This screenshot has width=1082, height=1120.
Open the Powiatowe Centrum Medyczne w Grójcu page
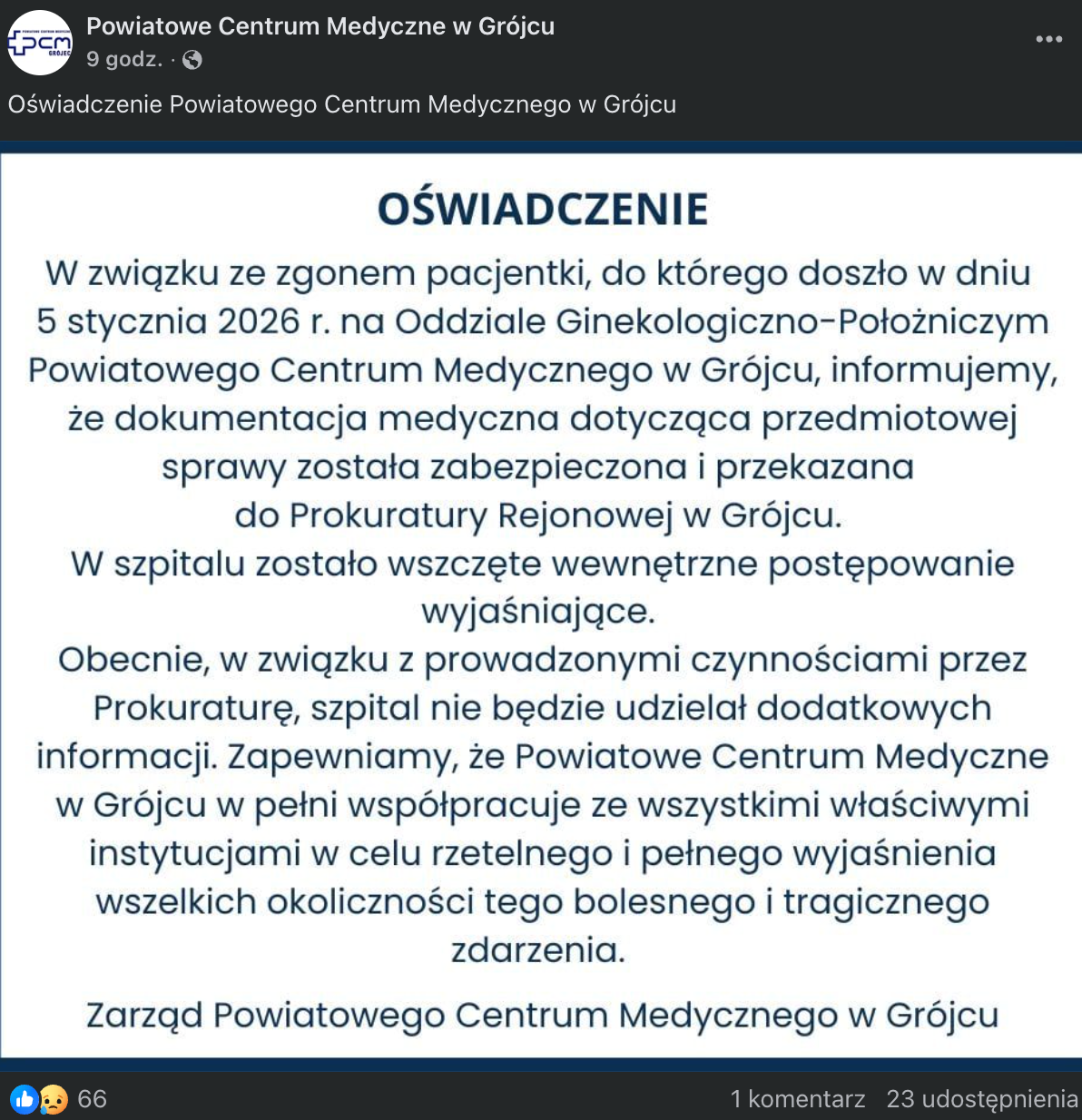(x=320, y=26)
